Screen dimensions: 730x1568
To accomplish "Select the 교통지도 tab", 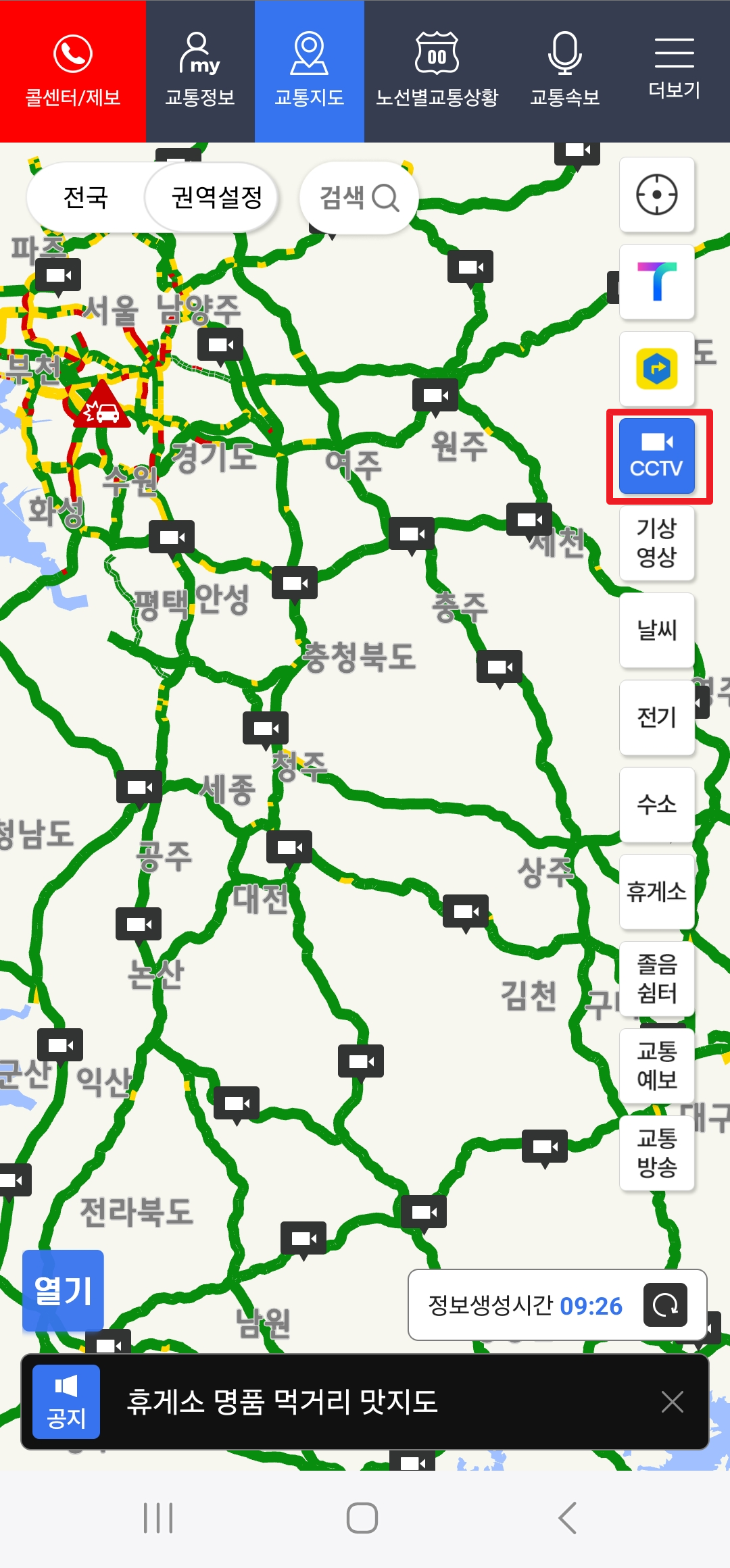I will pyautogui.click(x=309, y=68).
